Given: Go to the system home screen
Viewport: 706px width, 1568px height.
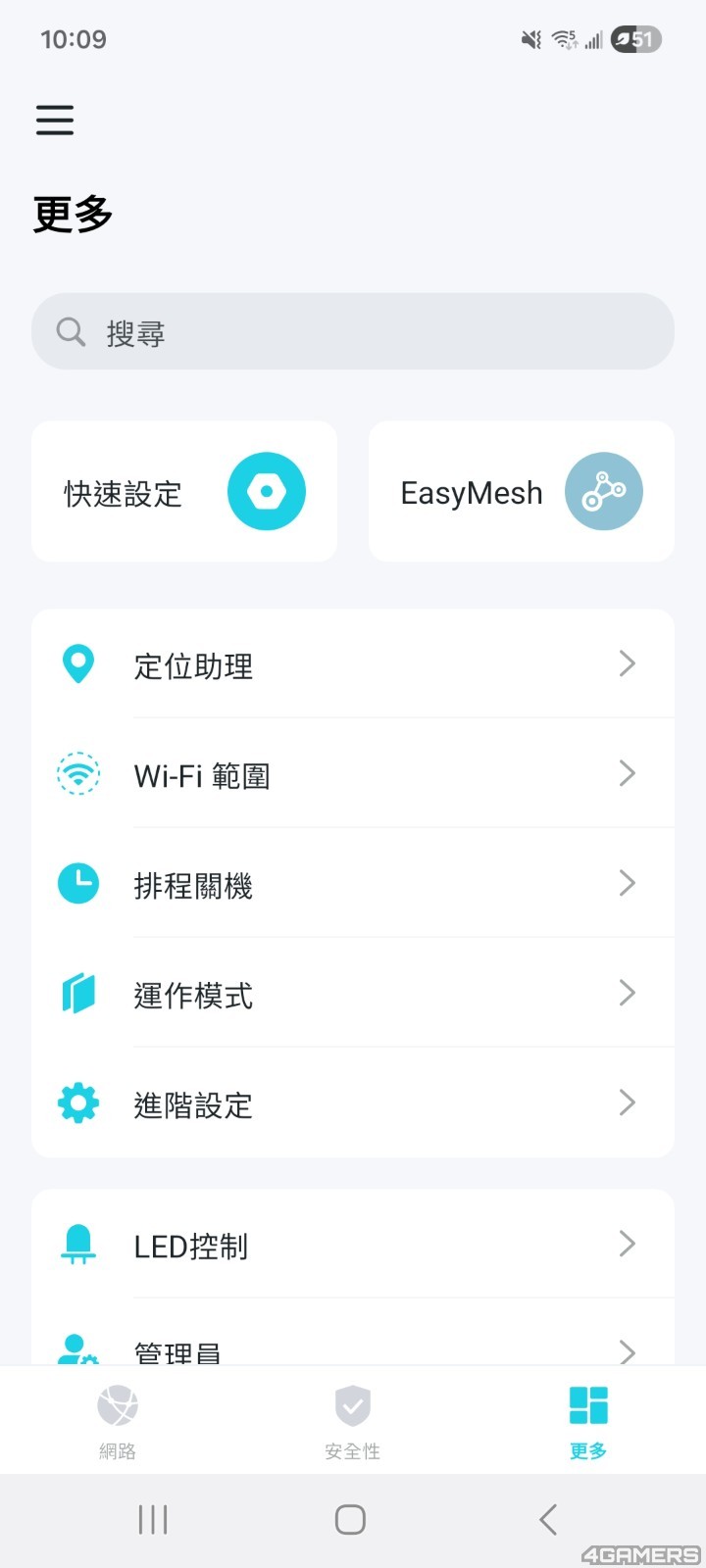Looking at the screenshot, I should click(350, 1520).
